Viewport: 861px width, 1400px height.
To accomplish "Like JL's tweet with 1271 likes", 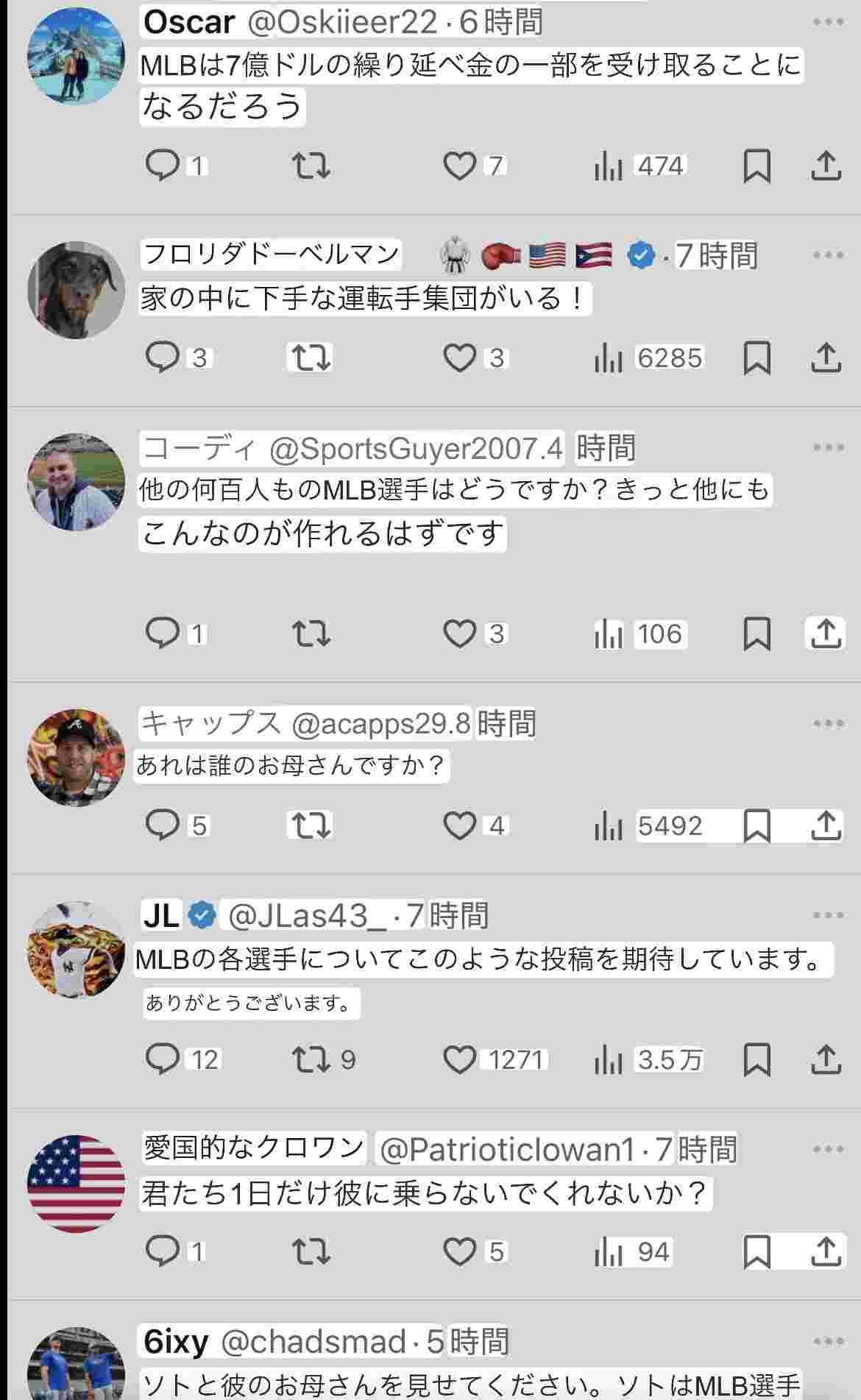I will (460, 1060).
